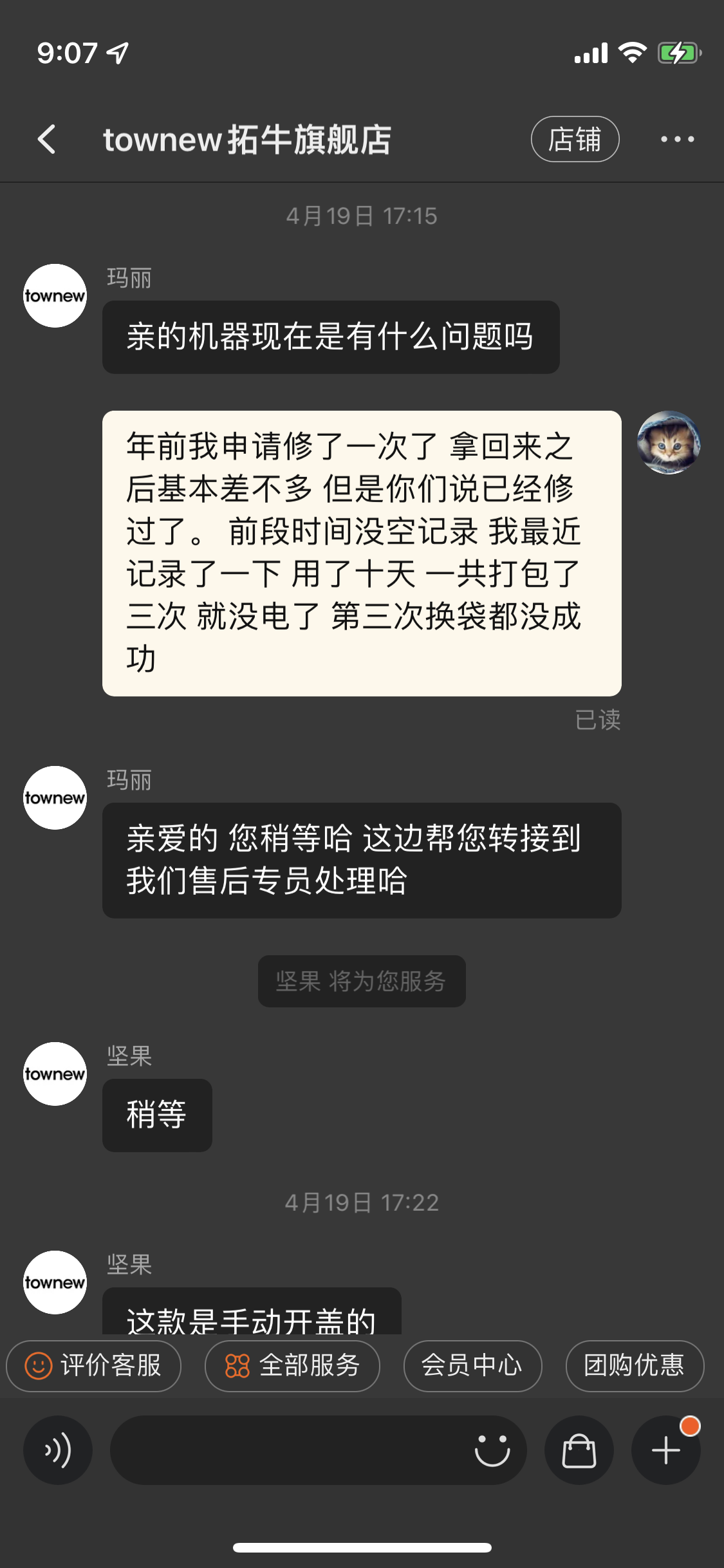Open the 全部服务 all services chip

pos(292,1365)
